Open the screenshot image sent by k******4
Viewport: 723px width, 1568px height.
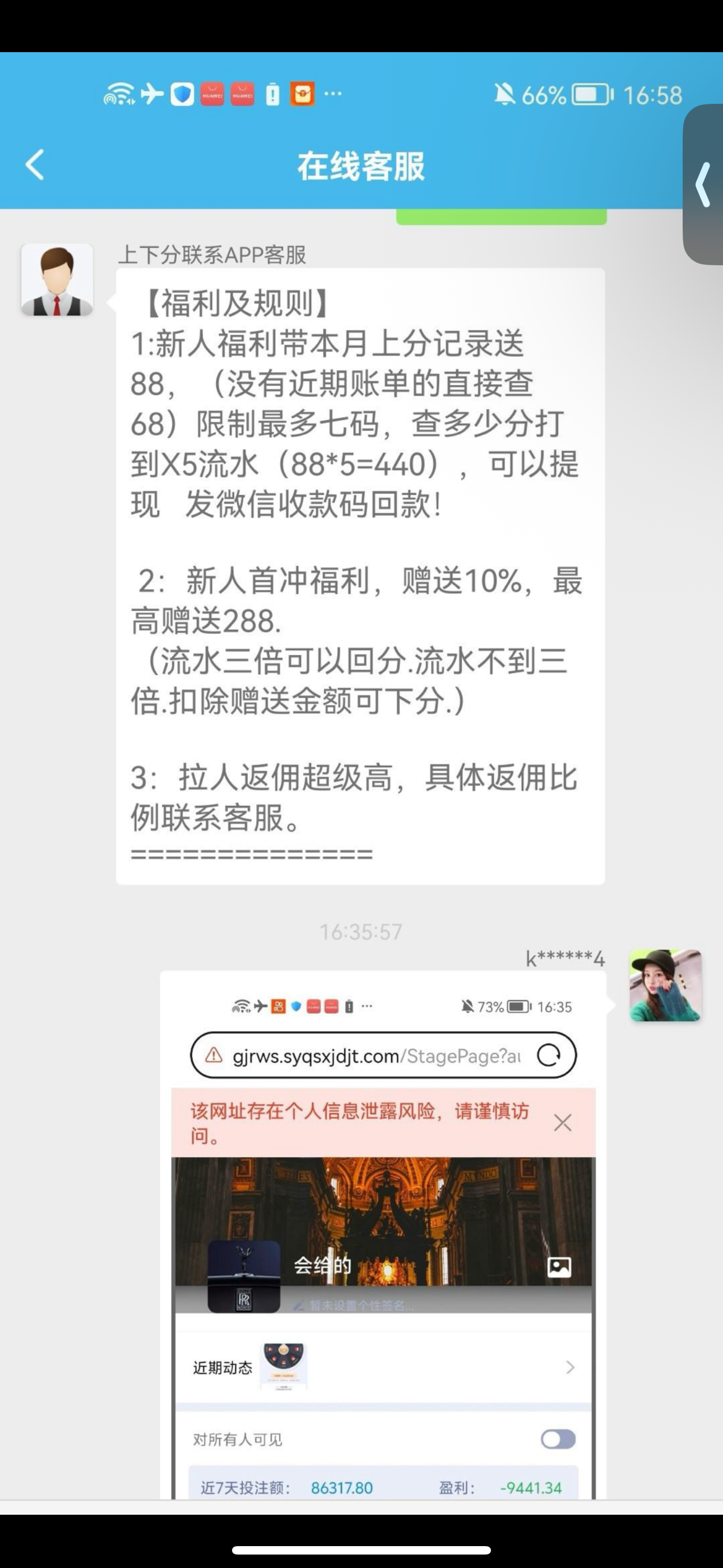point(383,1235)
